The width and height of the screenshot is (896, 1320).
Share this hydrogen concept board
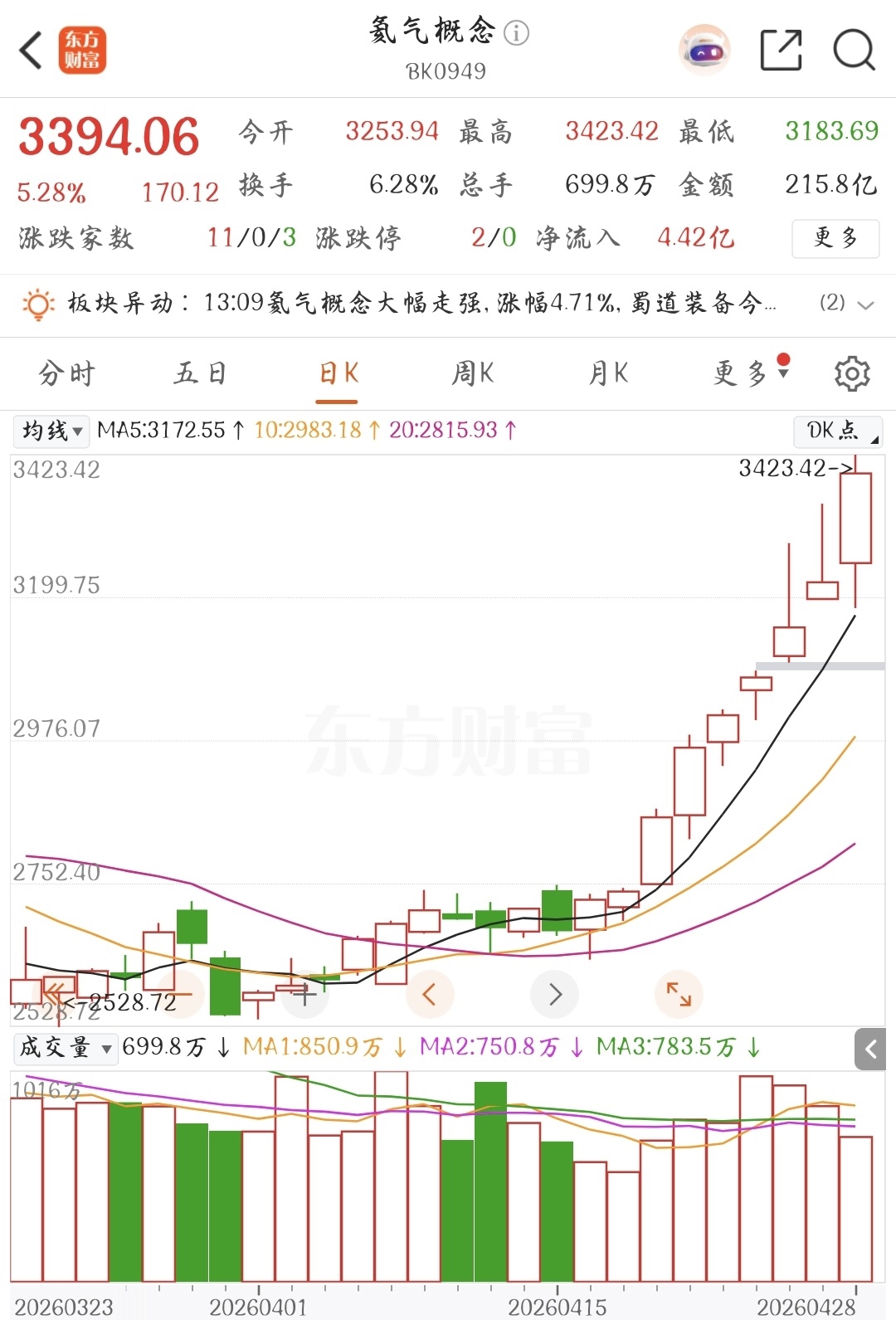[x=781, y=50]
